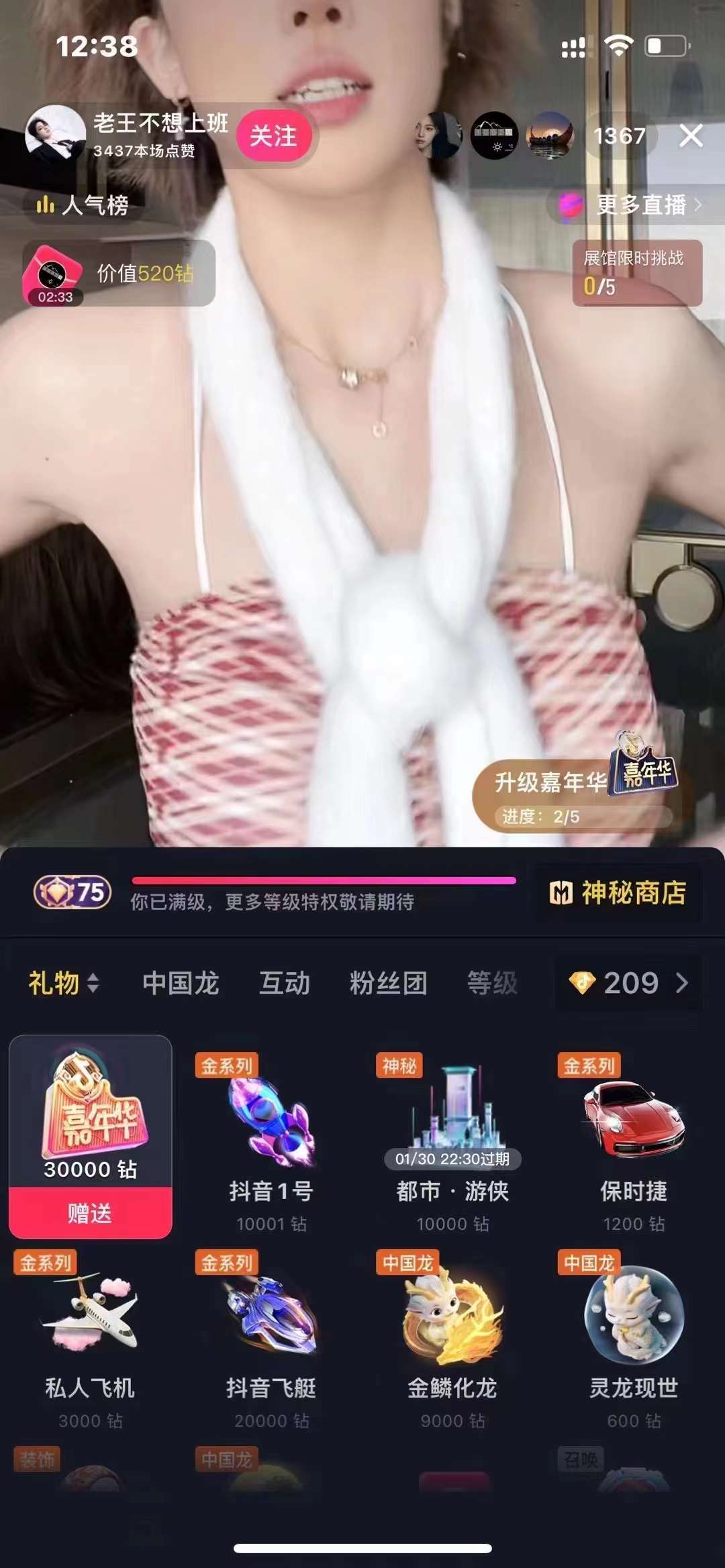Open the 展馆限时挑战 challenge card
This screenshot has height=1568, width=725.
pyautogui.click(x=636, y=272)
